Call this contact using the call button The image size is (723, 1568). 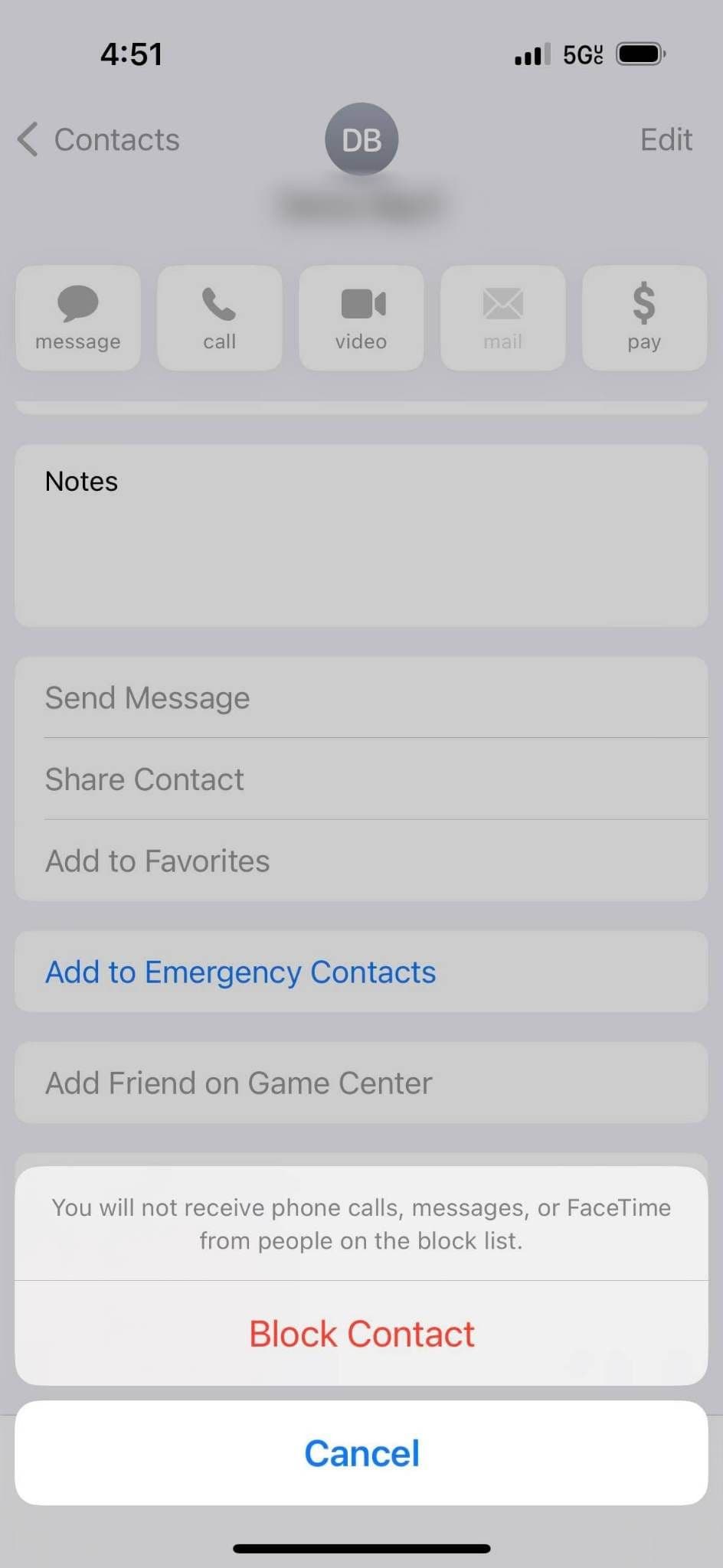pos(220,318)
